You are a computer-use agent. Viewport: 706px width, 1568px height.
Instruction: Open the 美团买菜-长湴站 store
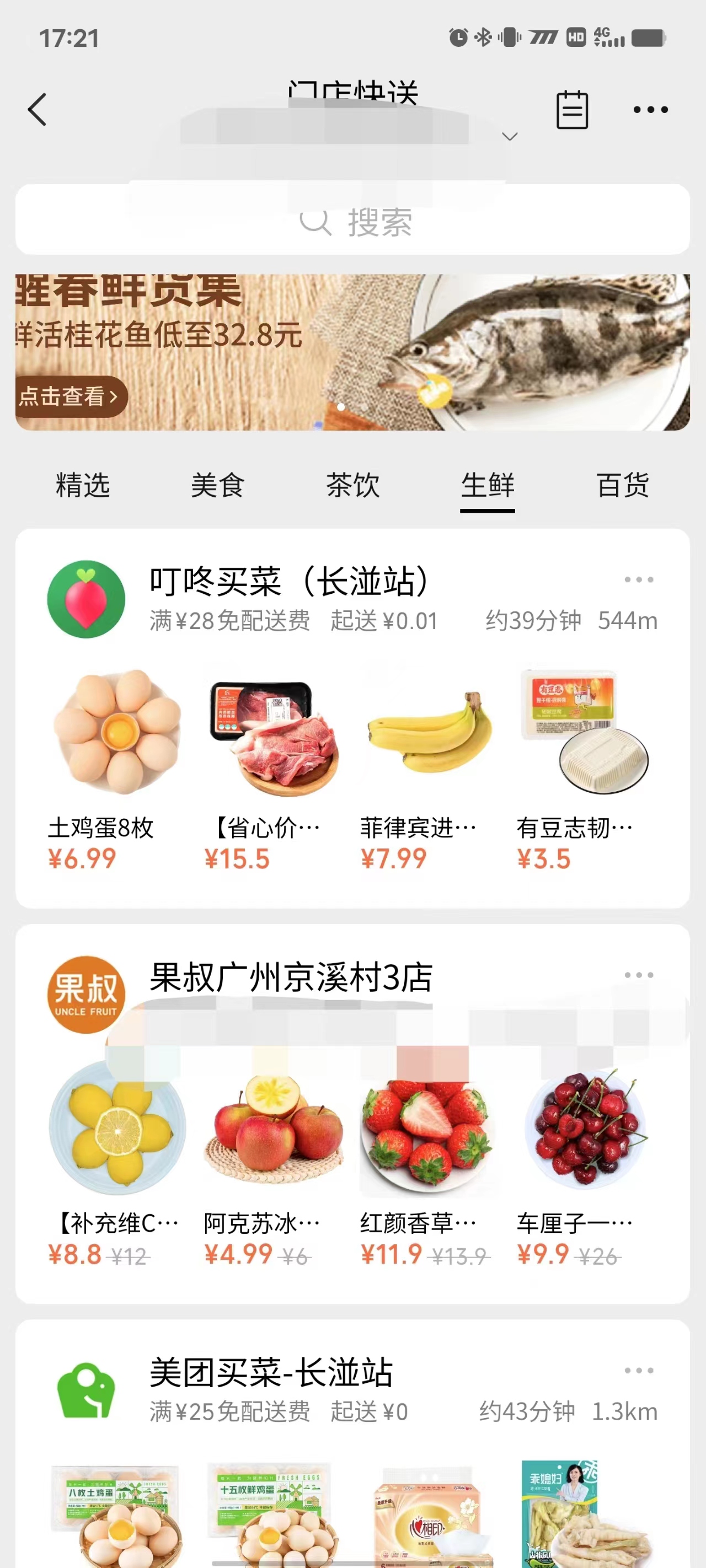coord(271,1373)
